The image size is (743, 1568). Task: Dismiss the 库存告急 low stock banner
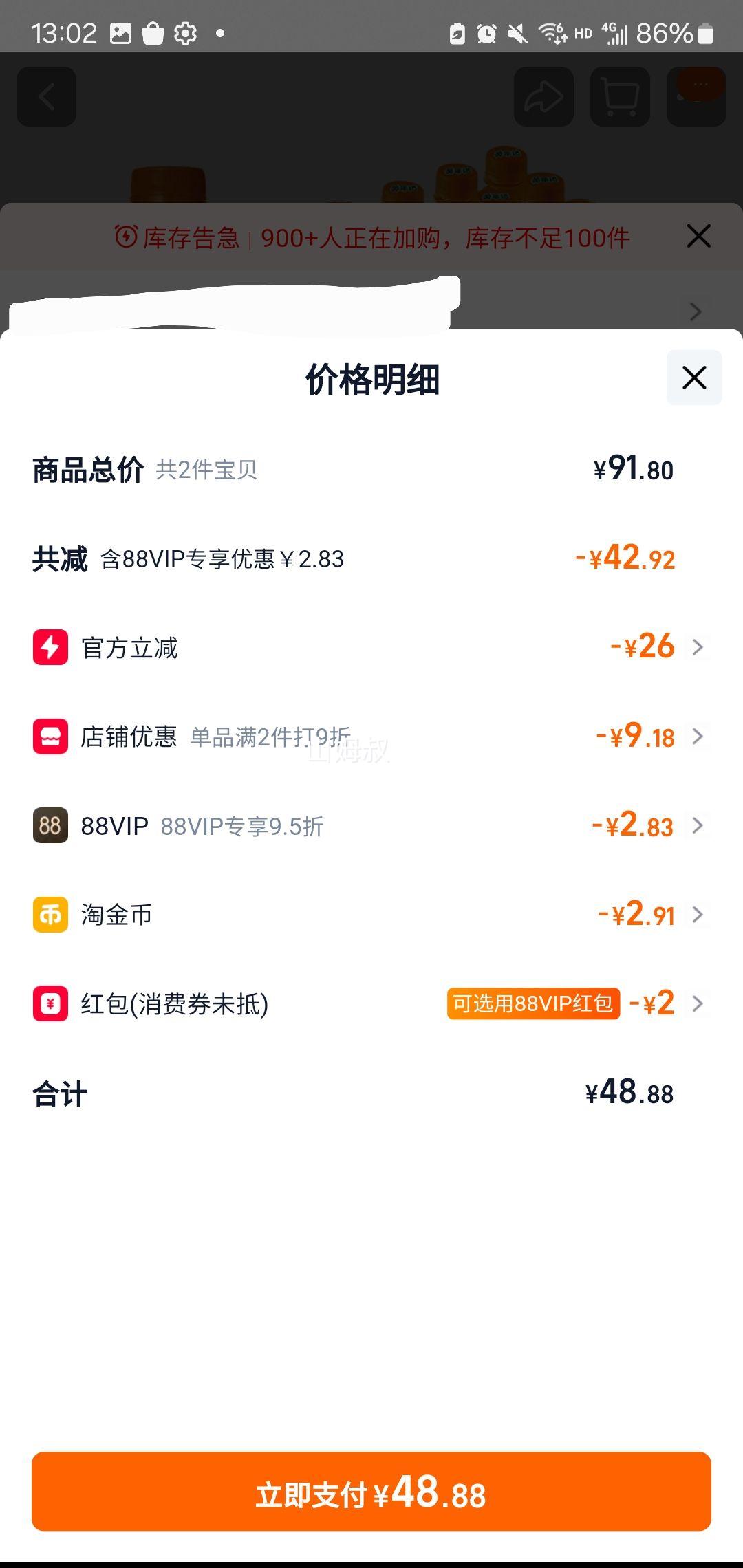click(699, 237)
